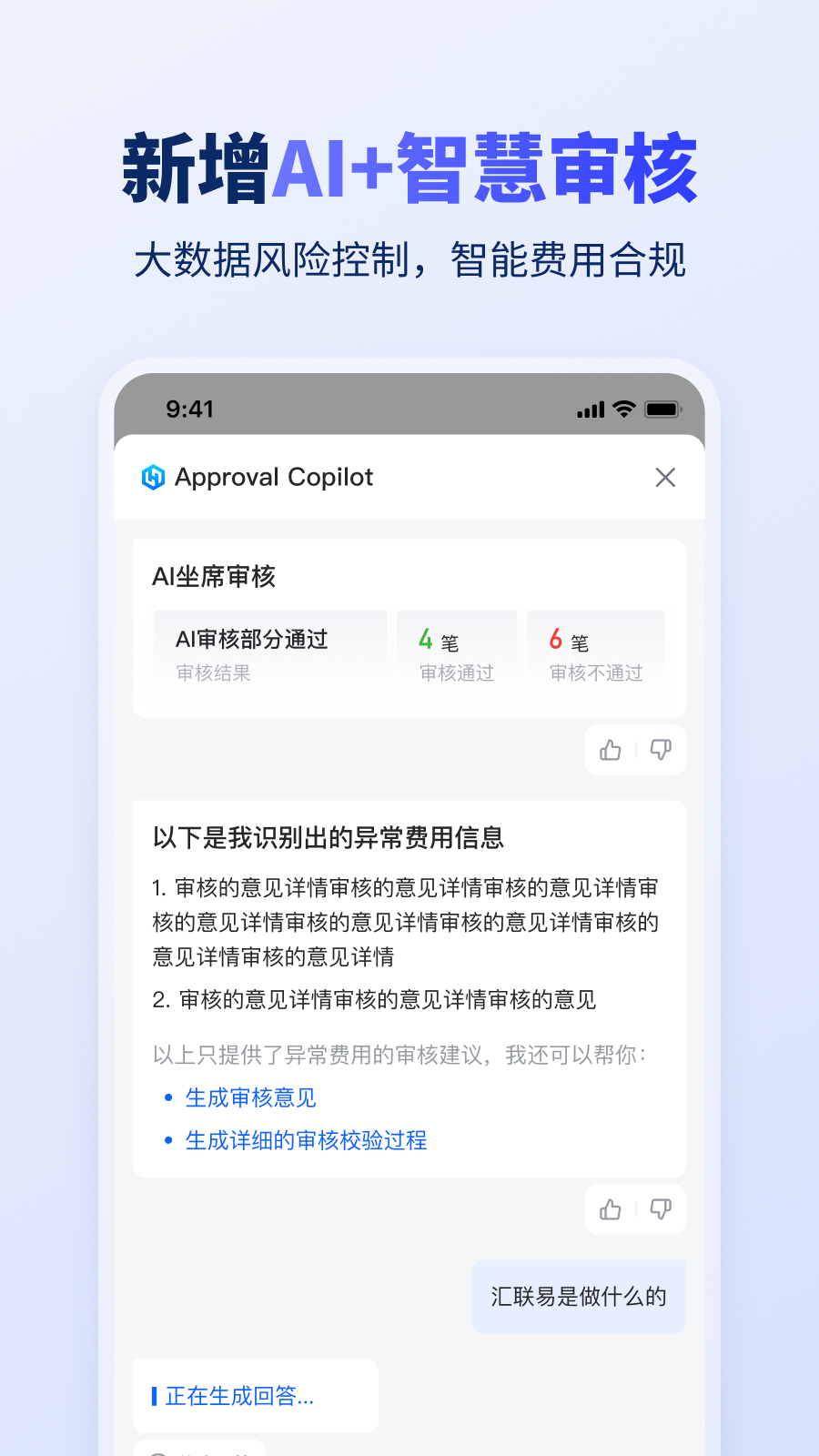Tap the cellular signal icon in status bar
The height and width of the screenshot is (1456, 819).
(x=590, y=409)
